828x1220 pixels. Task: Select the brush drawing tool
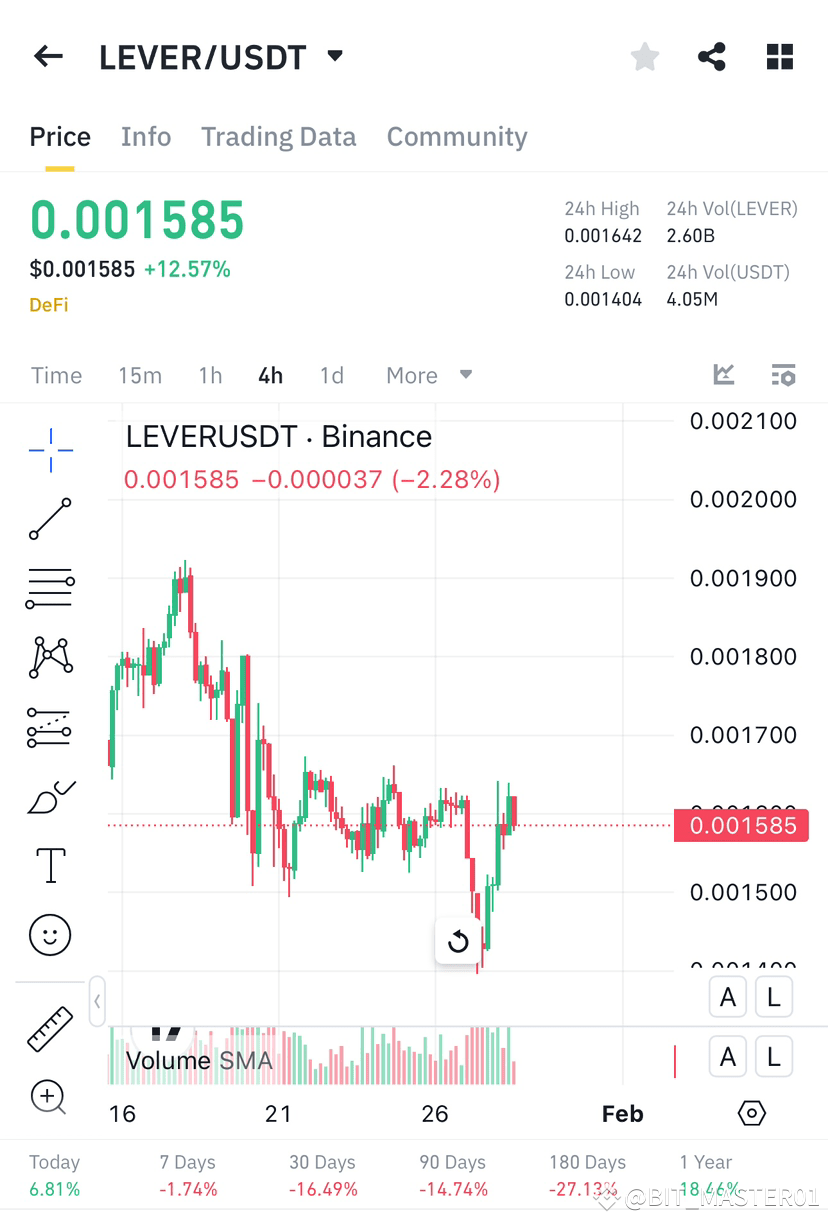pyautogui.click(x=50, y=795)
